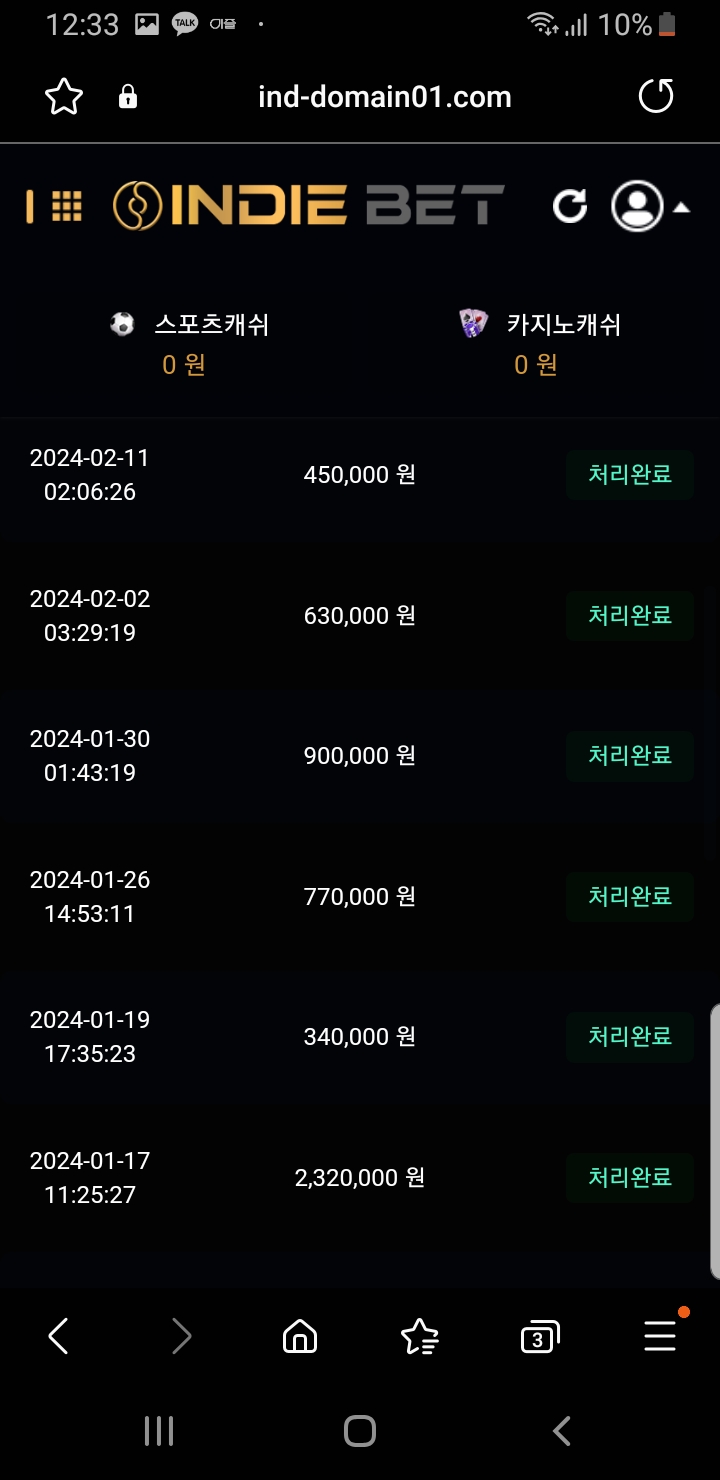Refresh the cash balance on the site
Viewport: 720px width, 1480px height.
[x=570, y=206]
